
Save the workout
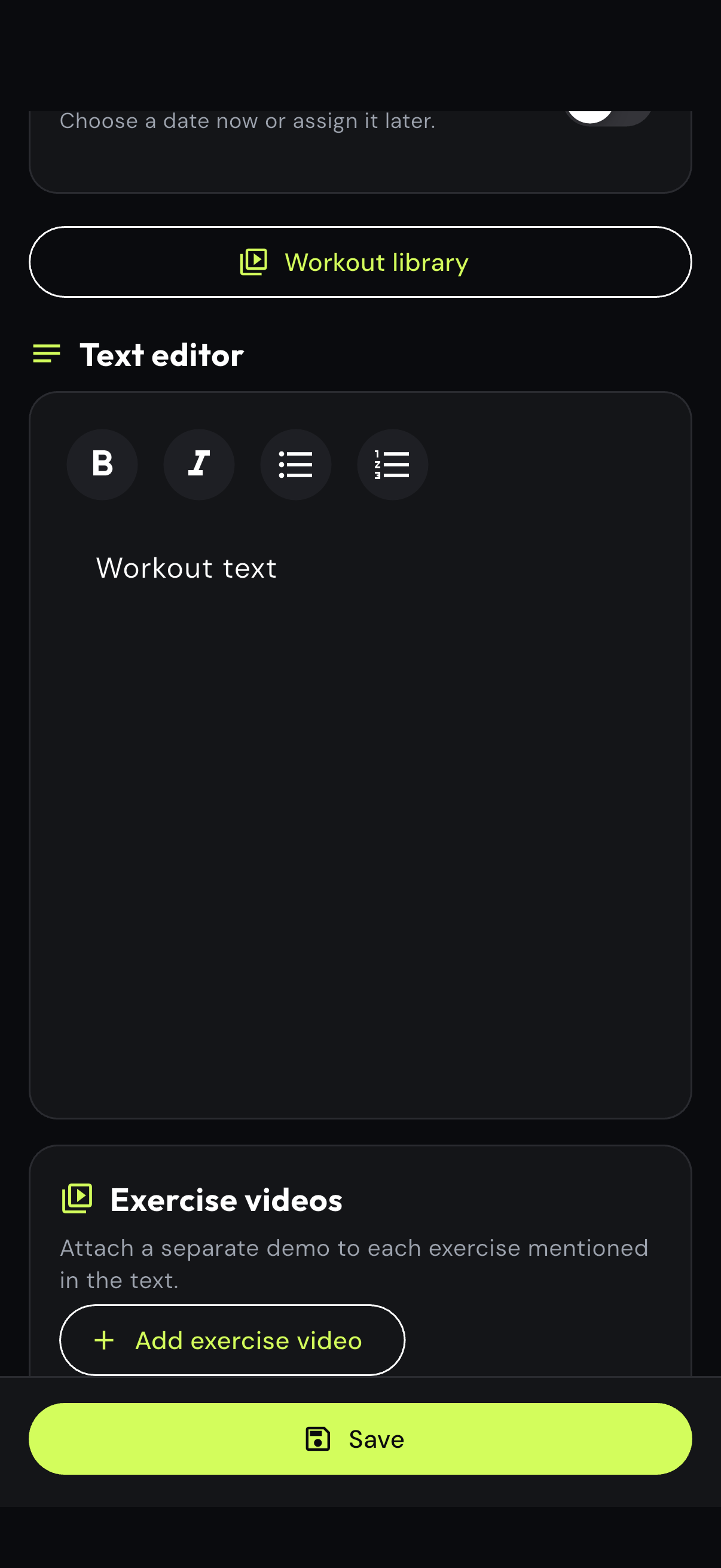click(360, 1438)
